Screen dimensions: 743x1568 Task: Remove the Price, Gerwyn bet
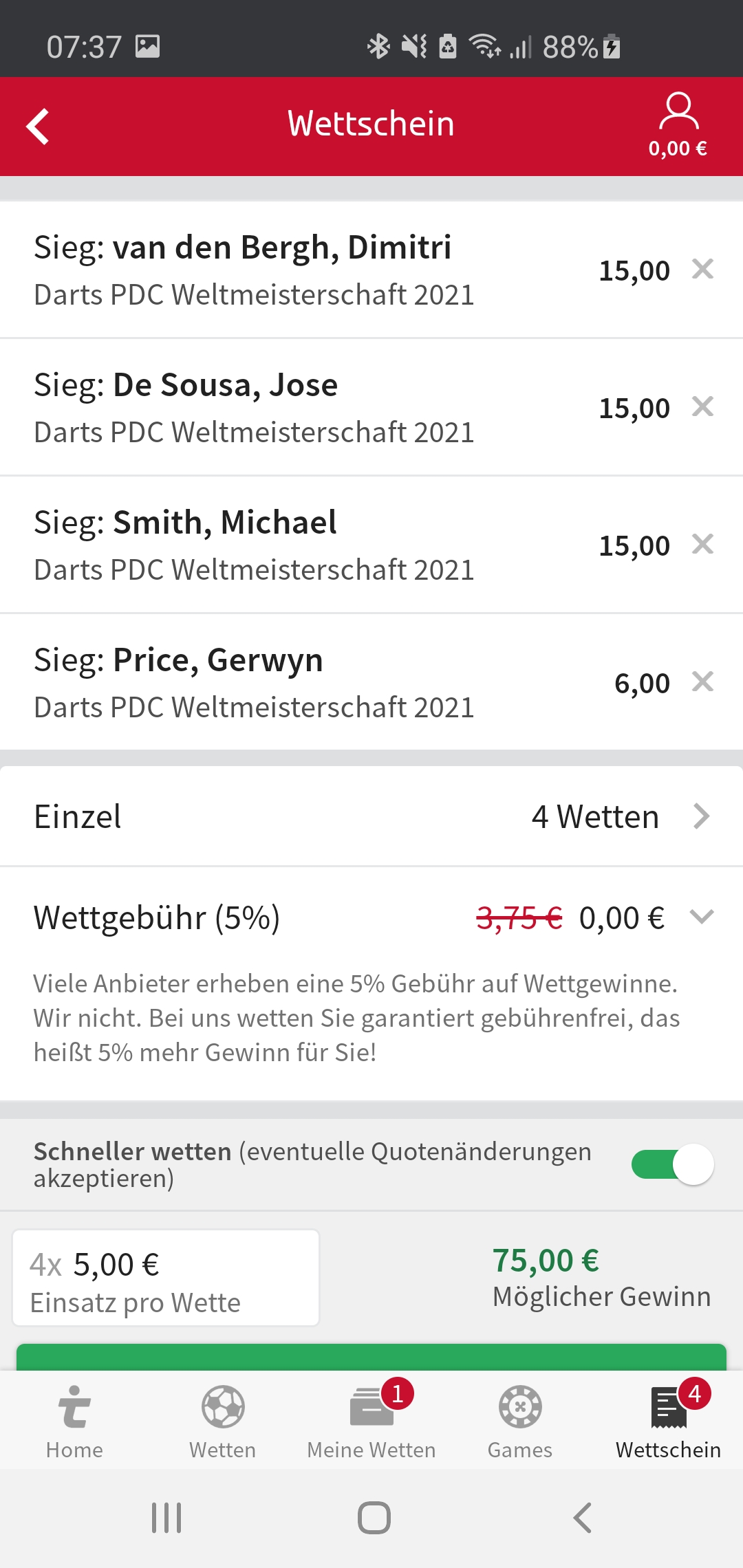[x=702, y=682]
